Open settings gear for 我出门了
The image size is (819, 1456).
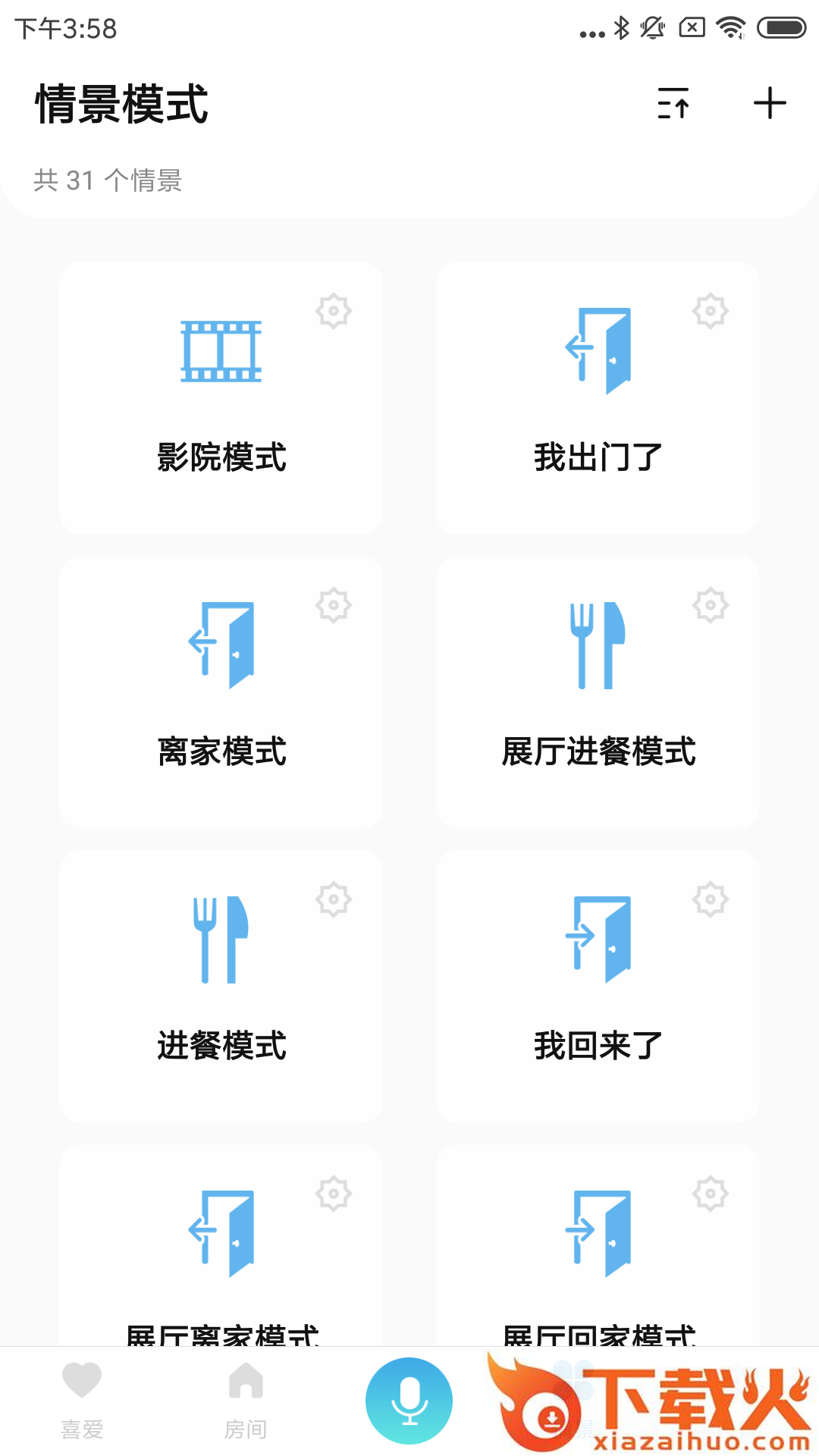coord(711,311)
